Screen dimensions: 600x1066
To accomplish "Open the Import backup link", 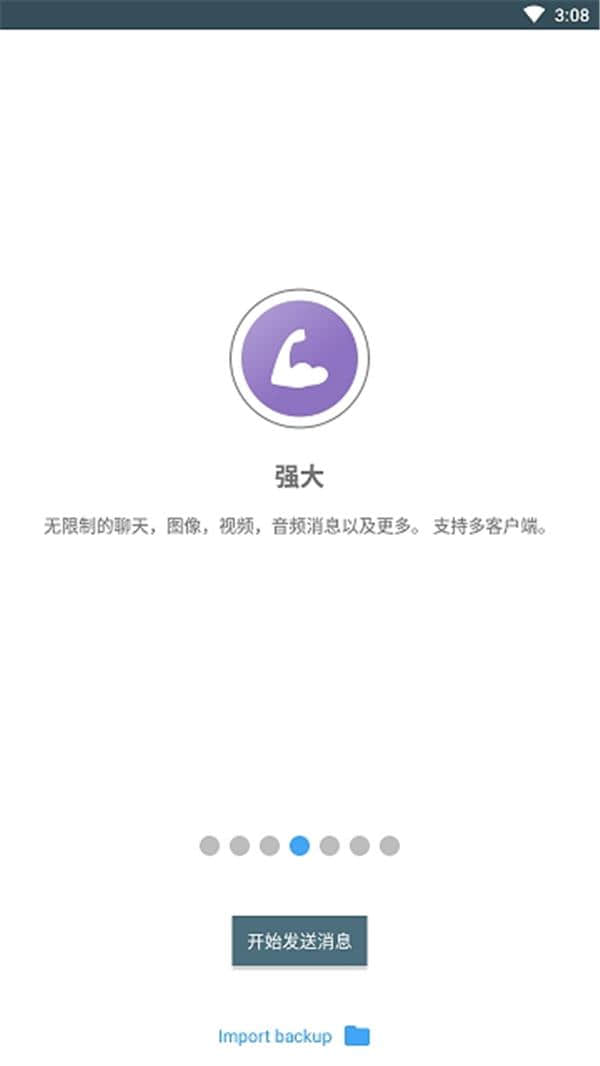I will (x=275, y=1036).
